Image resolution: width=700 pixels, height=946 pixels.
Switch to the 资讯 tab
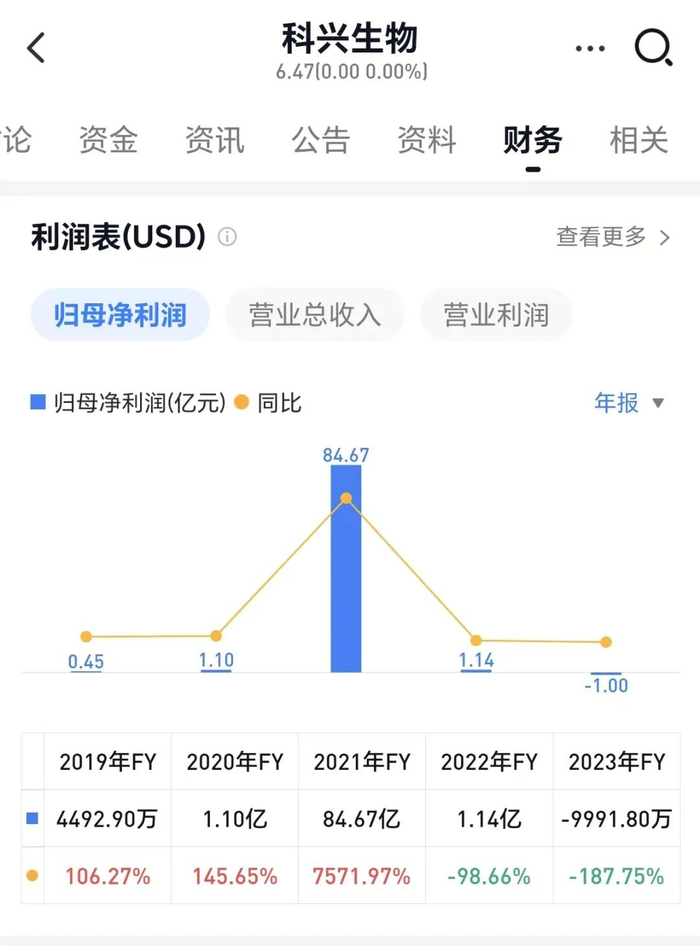214,140
